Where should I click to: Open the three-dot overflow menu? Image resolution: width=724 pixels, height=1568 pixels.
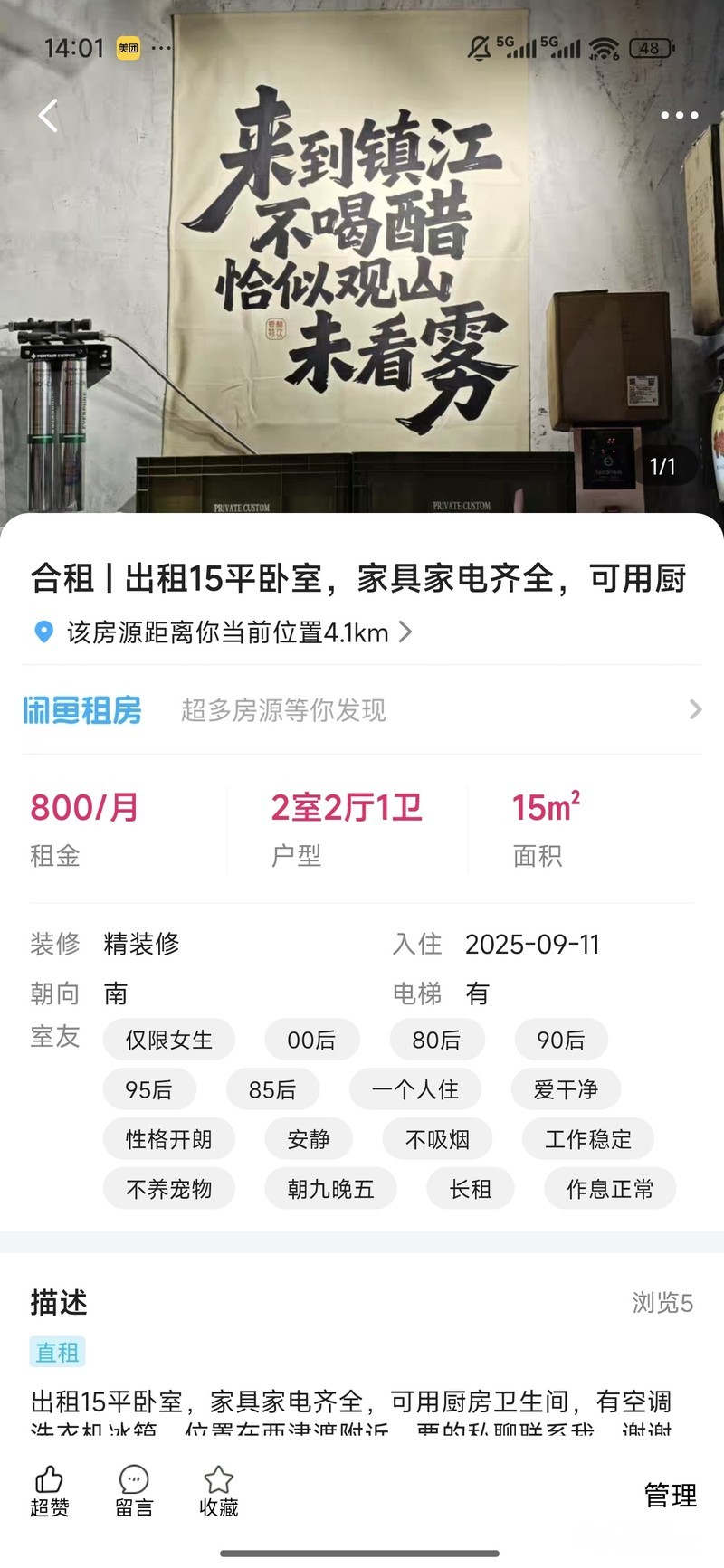[679, 116]
